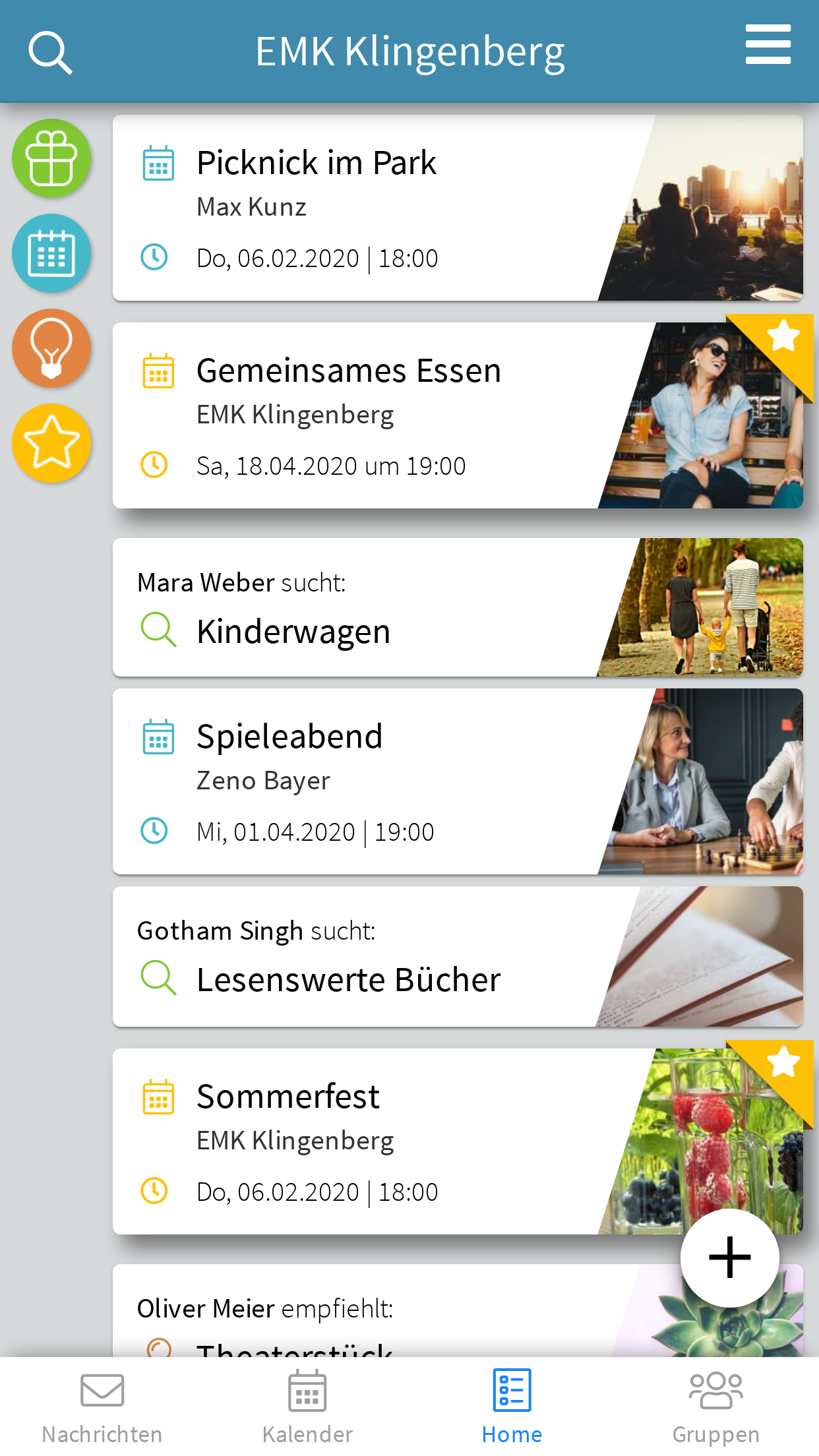Open the Sommerfest event card
The height and width of the screenshot is (1456, 819).
(x=458, y=1141)
